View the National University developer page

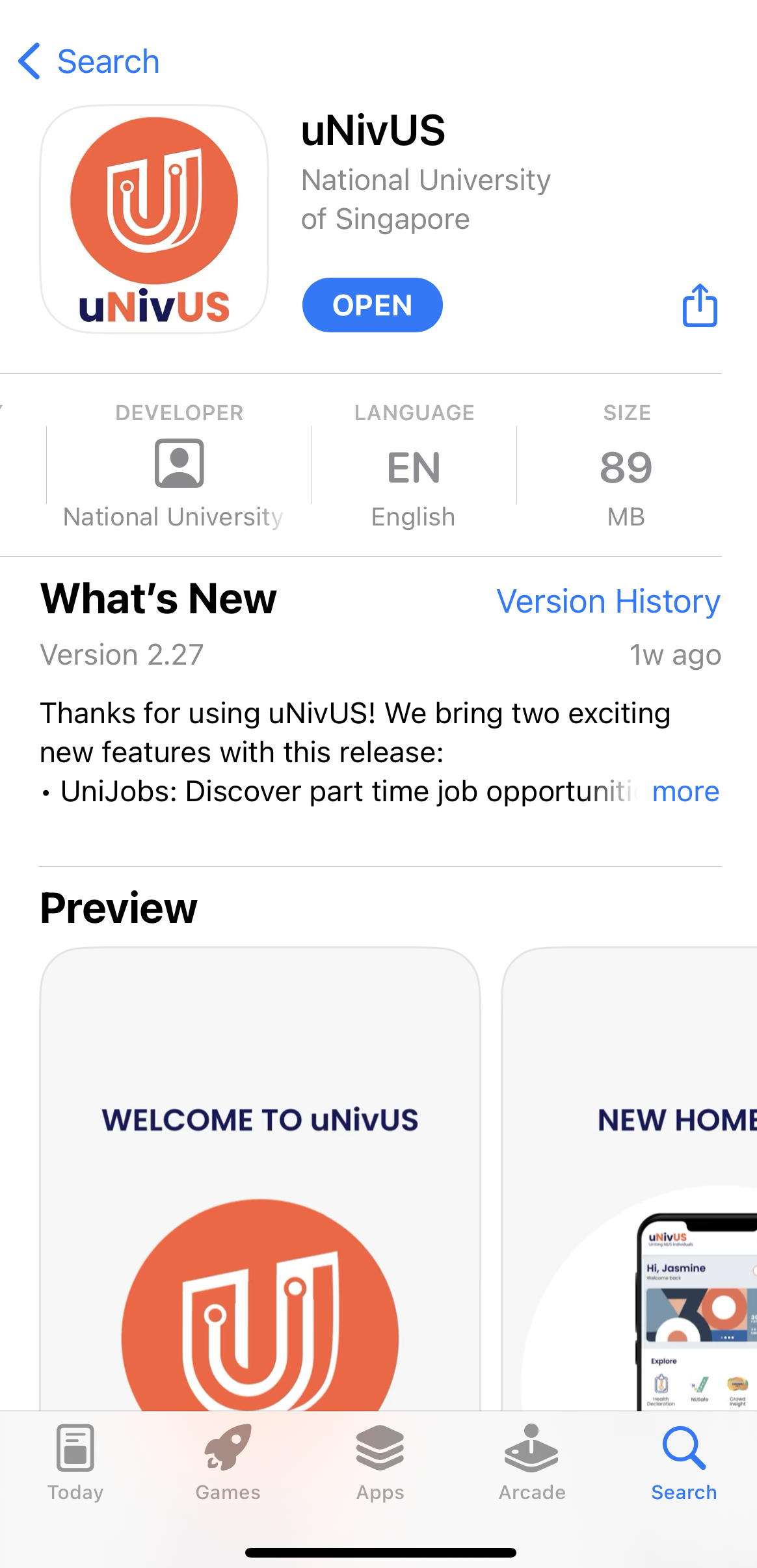(179, 465)
